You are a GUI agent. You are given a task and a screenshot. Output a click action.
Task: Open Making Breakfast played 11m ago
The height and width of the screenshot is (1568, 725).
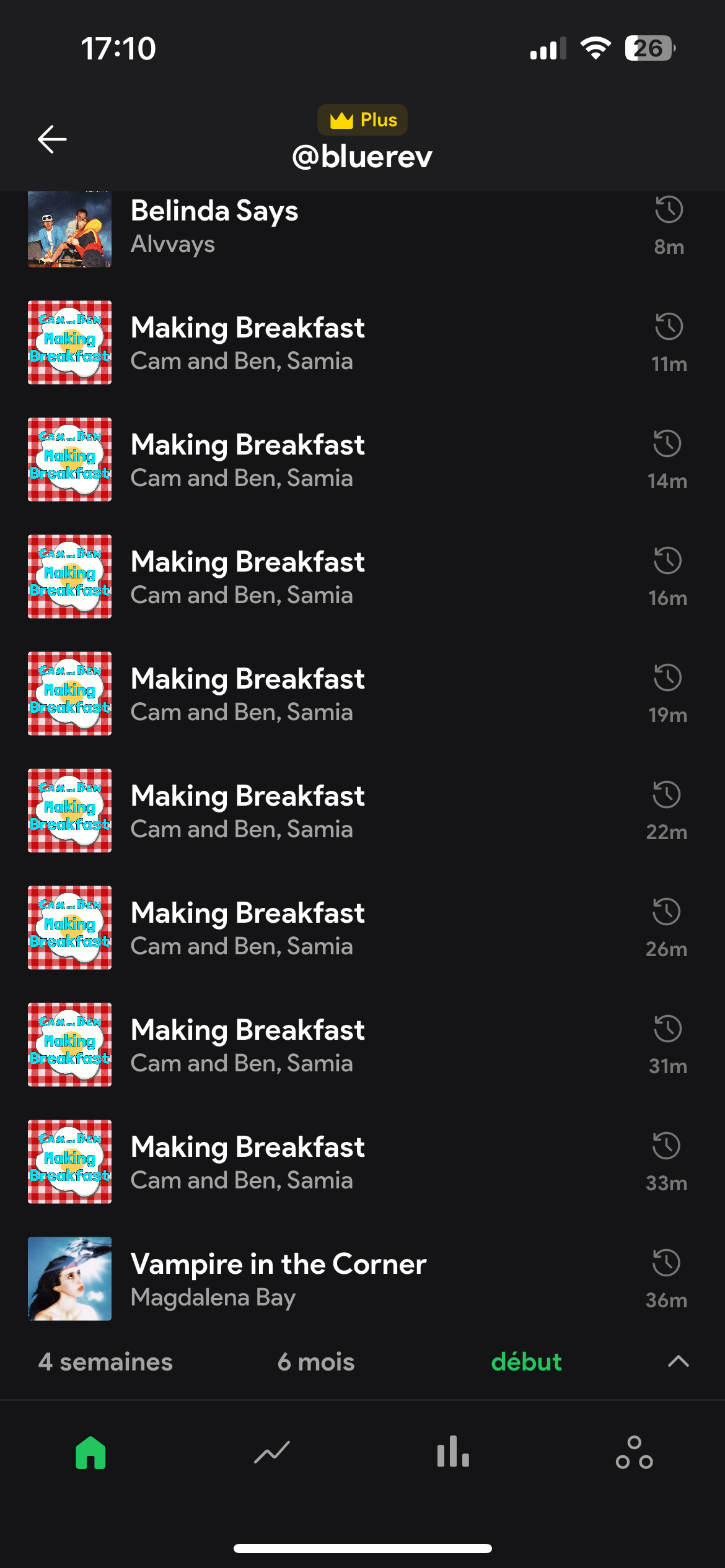coord(248,343)
